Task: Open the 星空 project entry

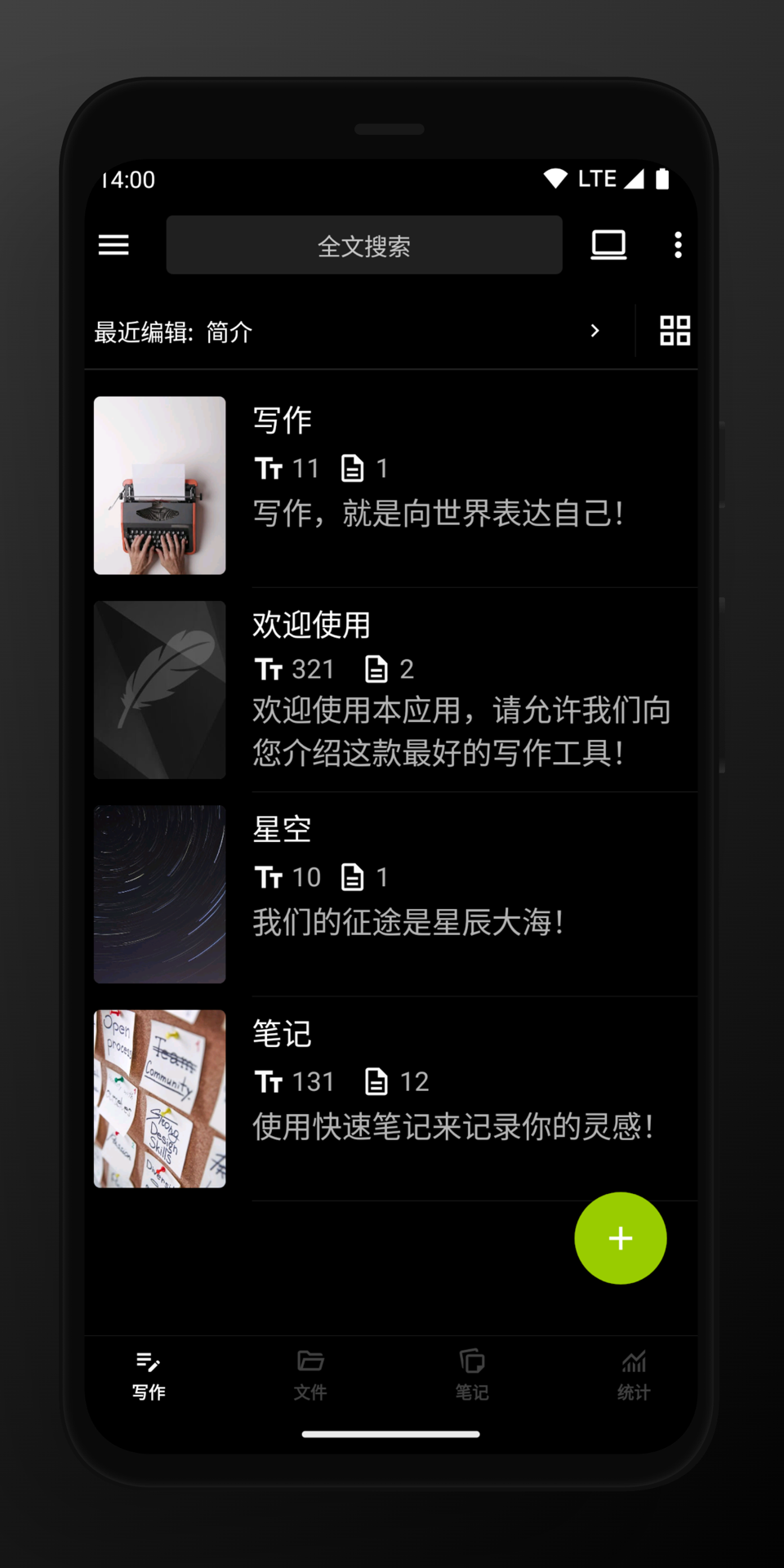Action: click(x=392, y=894)
